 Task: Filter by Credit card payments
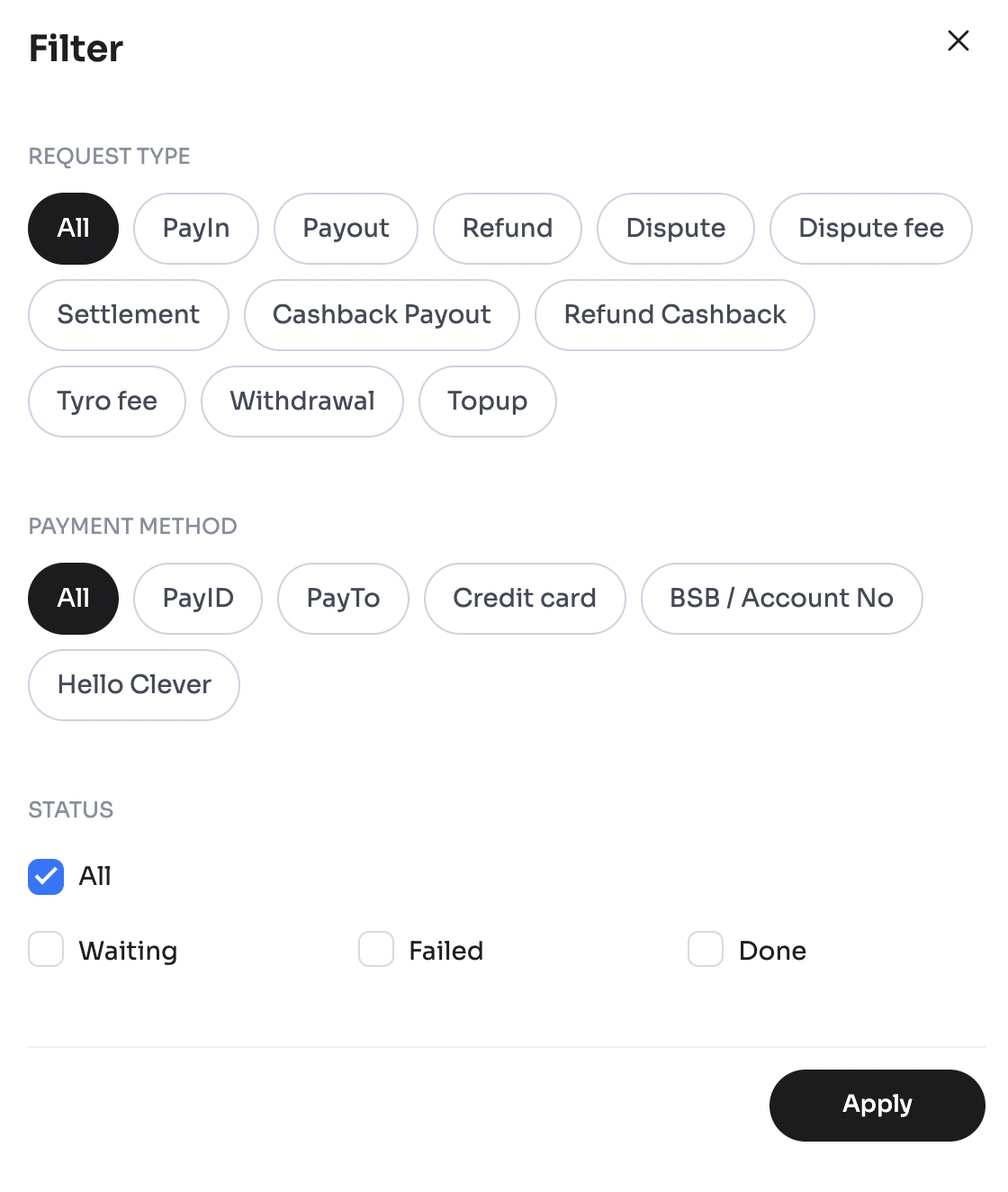(525, 599)
